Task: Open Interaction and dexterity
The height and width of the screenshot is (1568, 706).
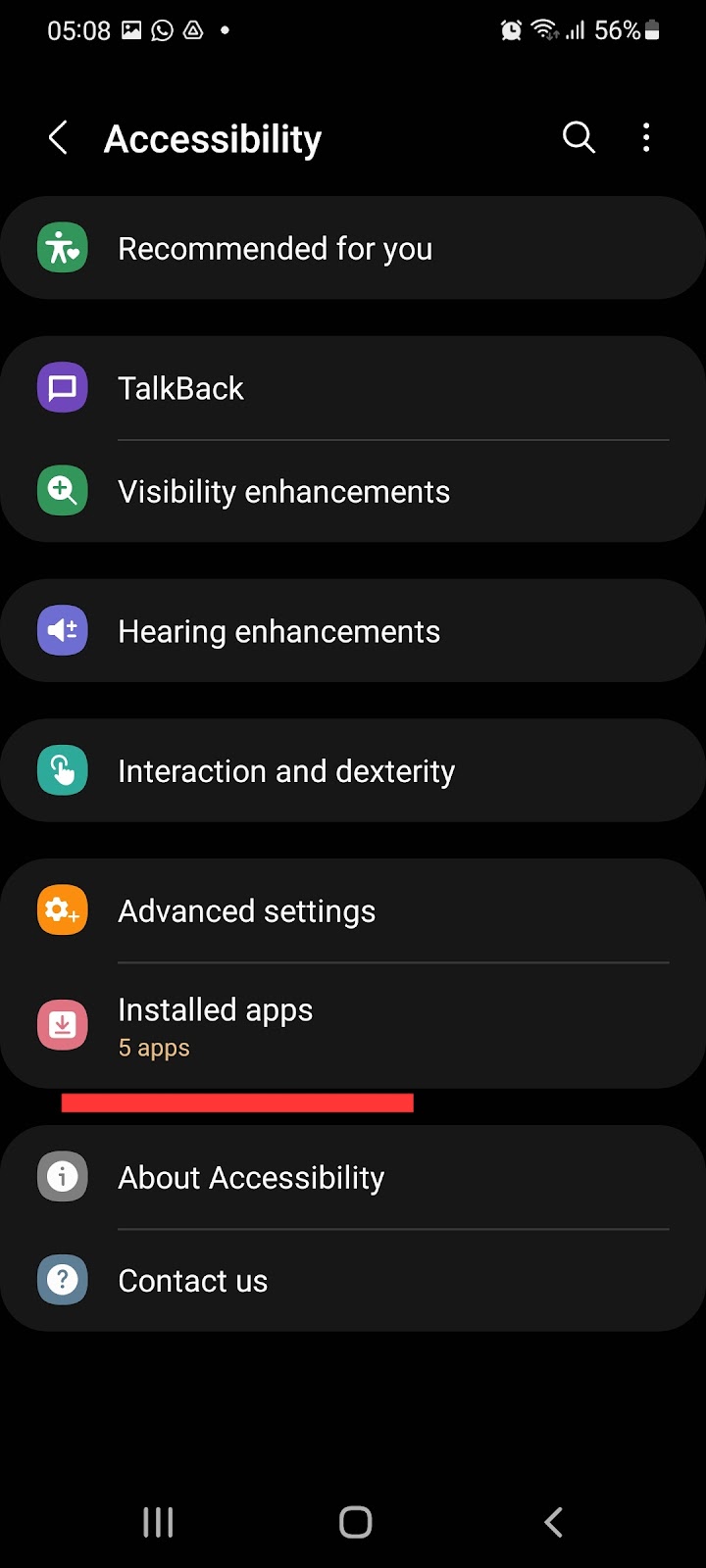Action: 353,771
